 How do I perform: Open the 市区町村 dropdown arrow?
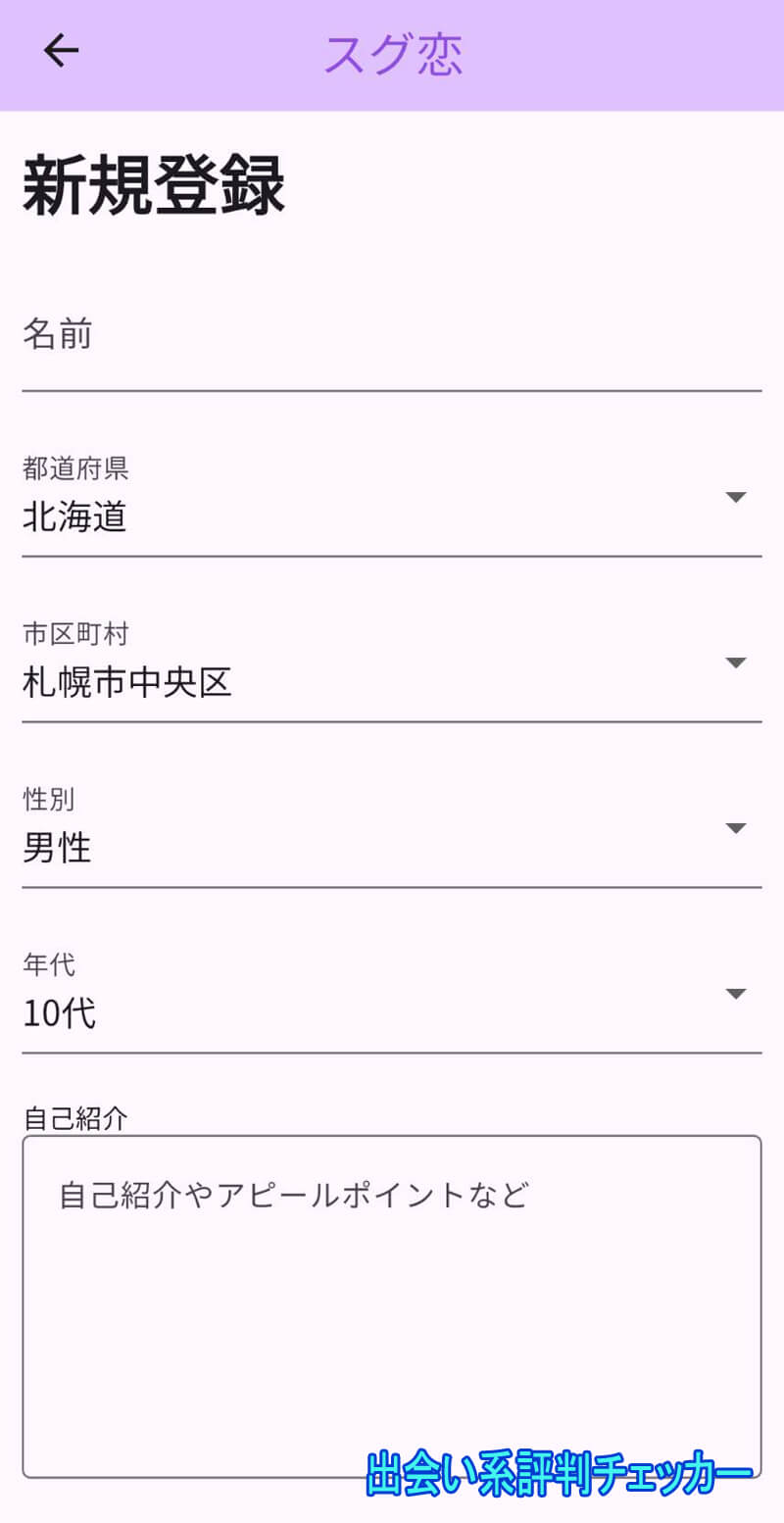[736, 663]
